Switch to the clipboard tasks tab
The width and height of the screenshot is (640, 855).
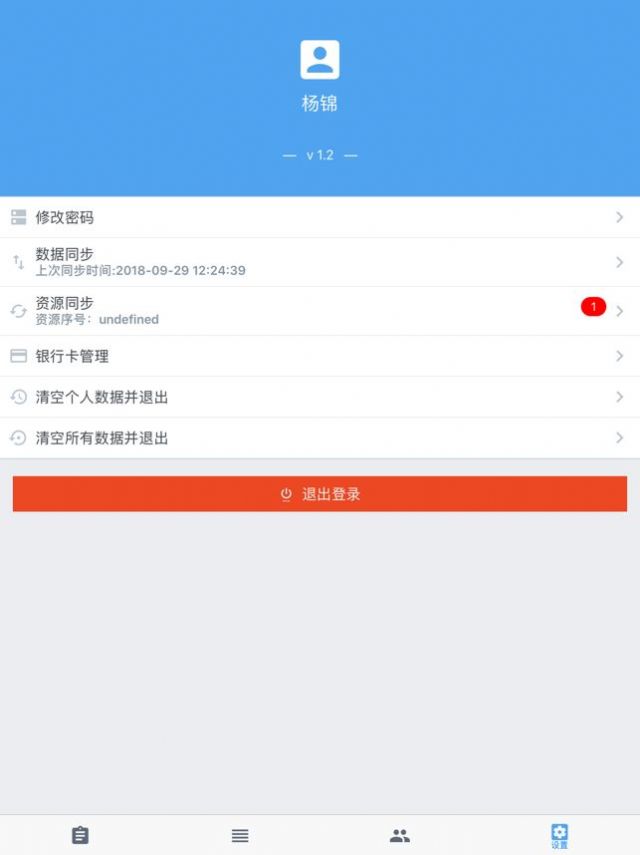point(80,835)
